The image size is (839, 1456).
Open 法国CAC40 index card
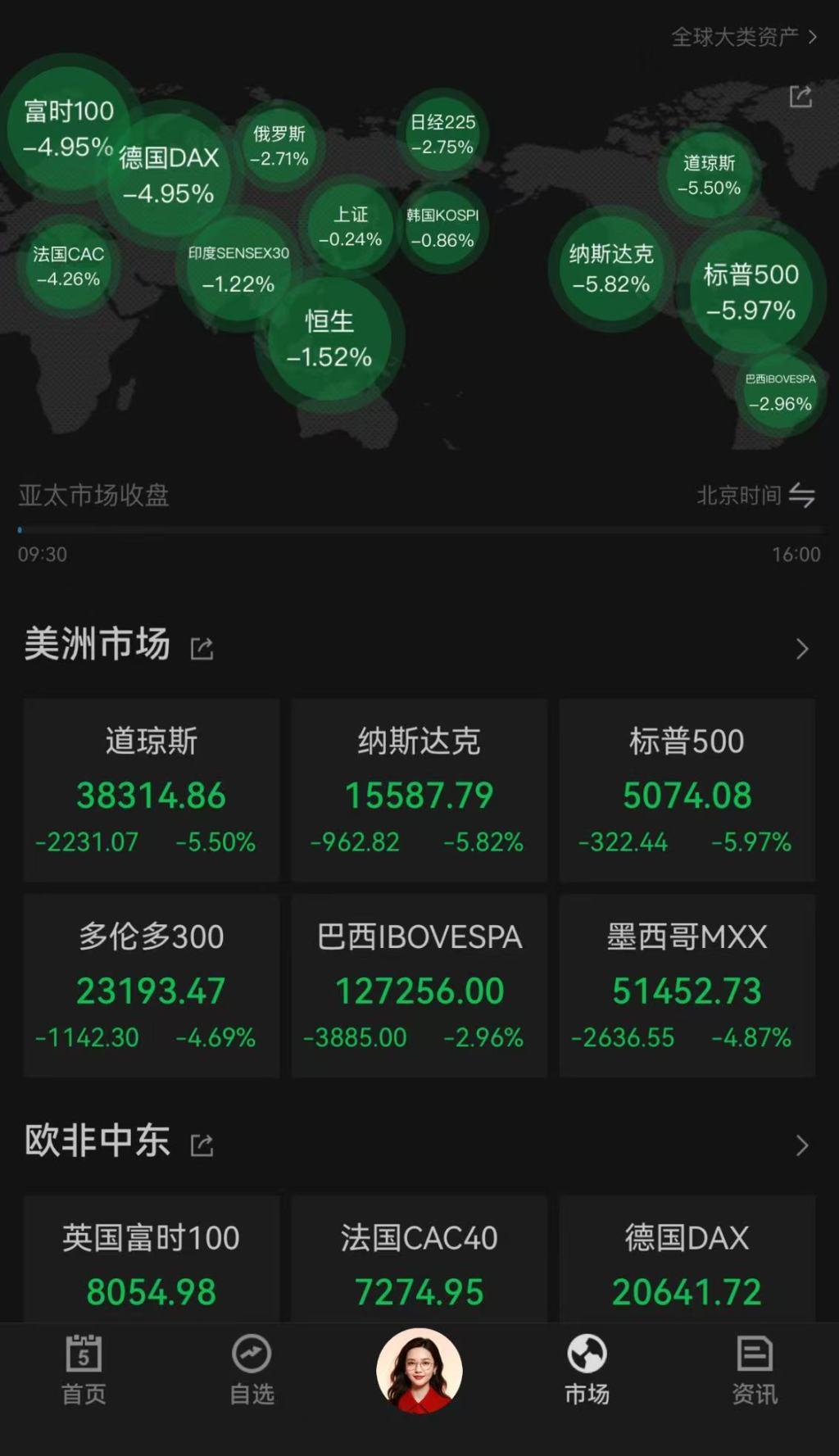pyautogui.click(x=419, y=1262)
